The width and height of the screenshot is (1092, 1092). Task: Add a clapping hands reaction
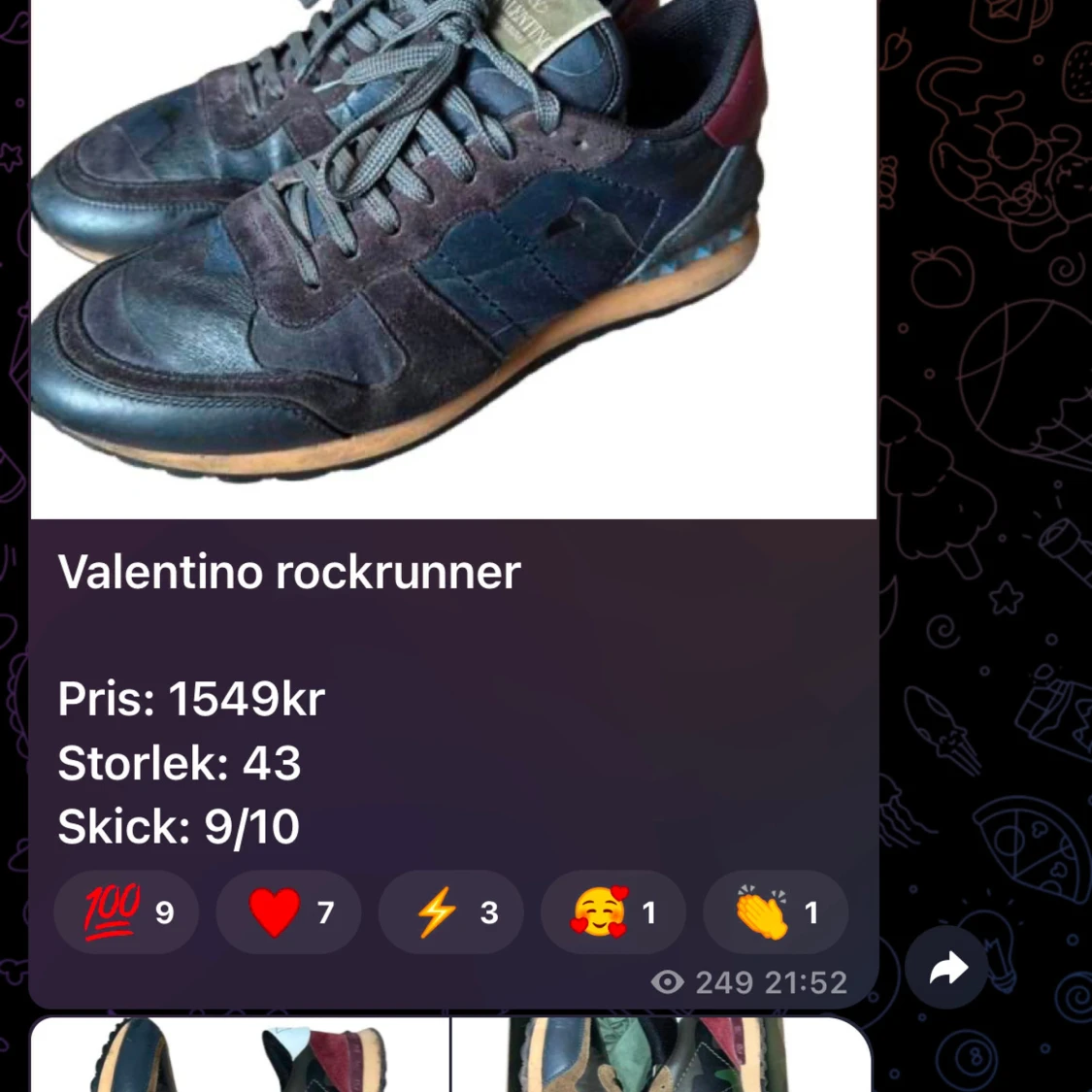click(x=776, y=911)
